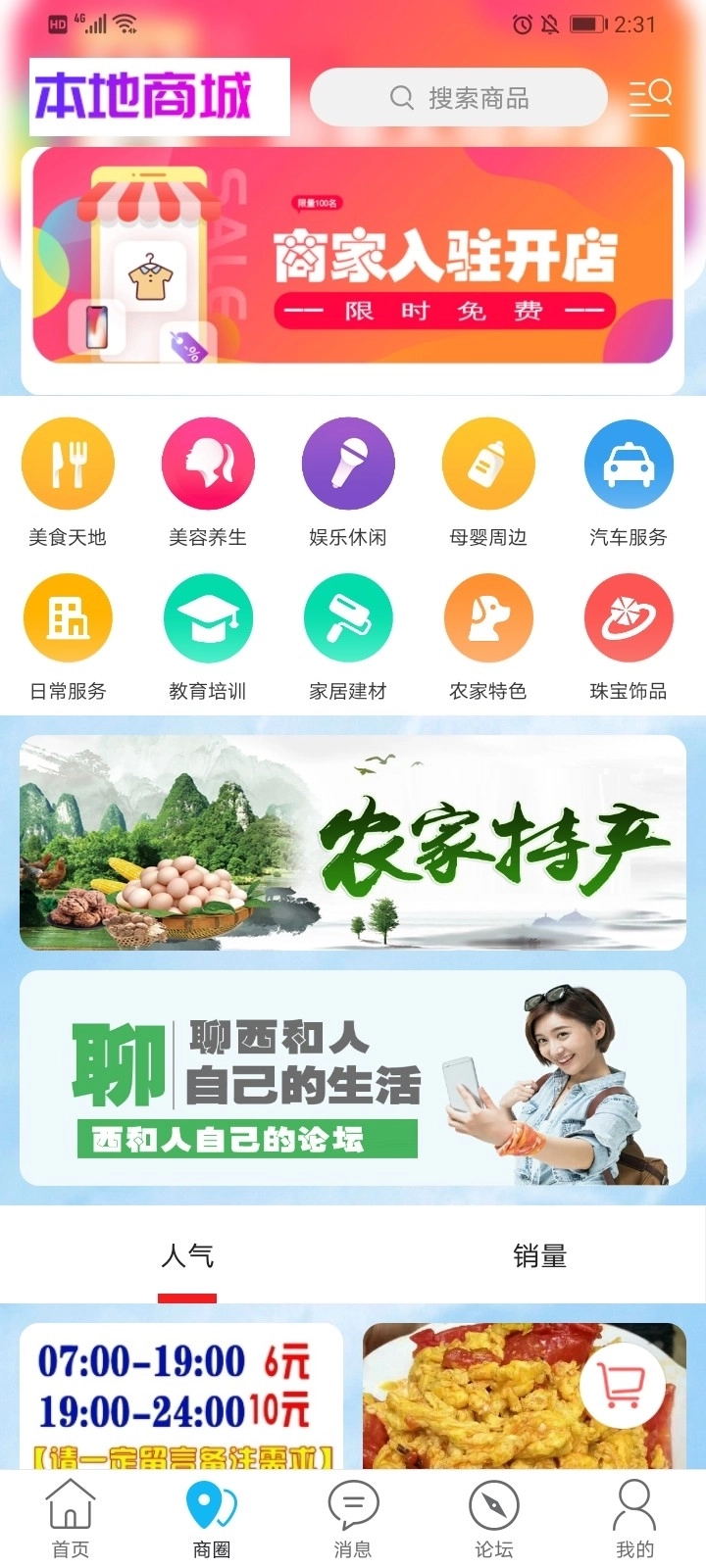Viewport: 706px width, 1568px height.
Task: Select the 农家特色 dog icon
Action: tap(487, 617)
